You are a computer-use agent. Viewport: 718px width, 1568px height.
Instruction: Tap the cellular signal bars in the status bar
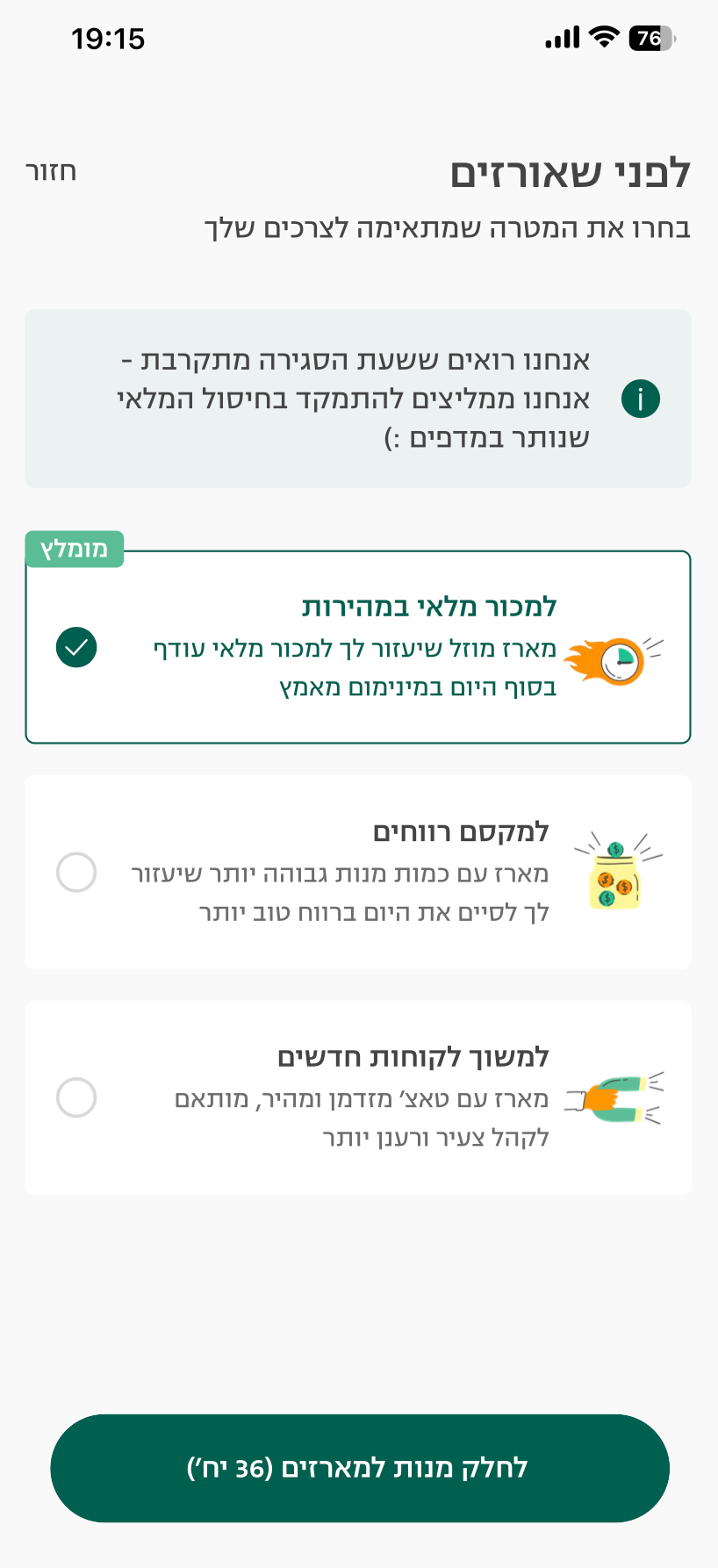point(562,38)
